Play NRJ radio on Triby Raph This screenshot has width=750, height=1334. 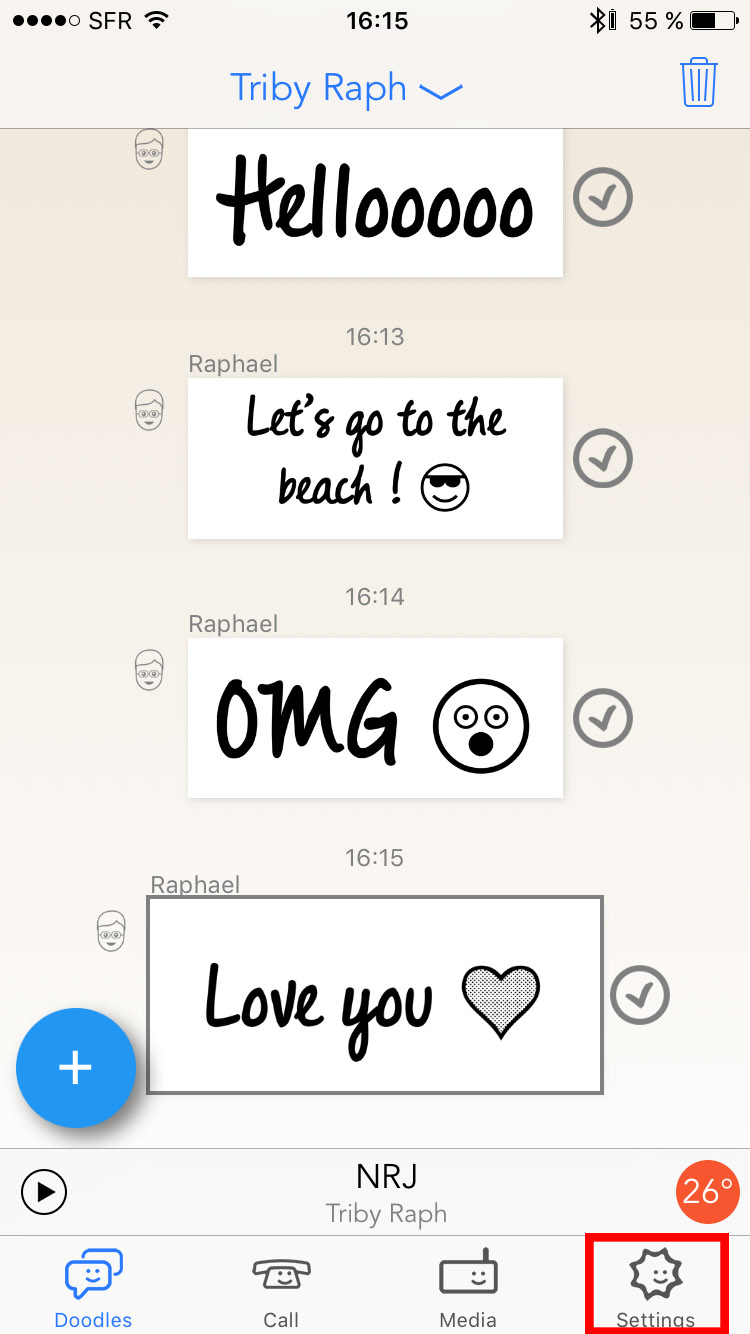44,1191
